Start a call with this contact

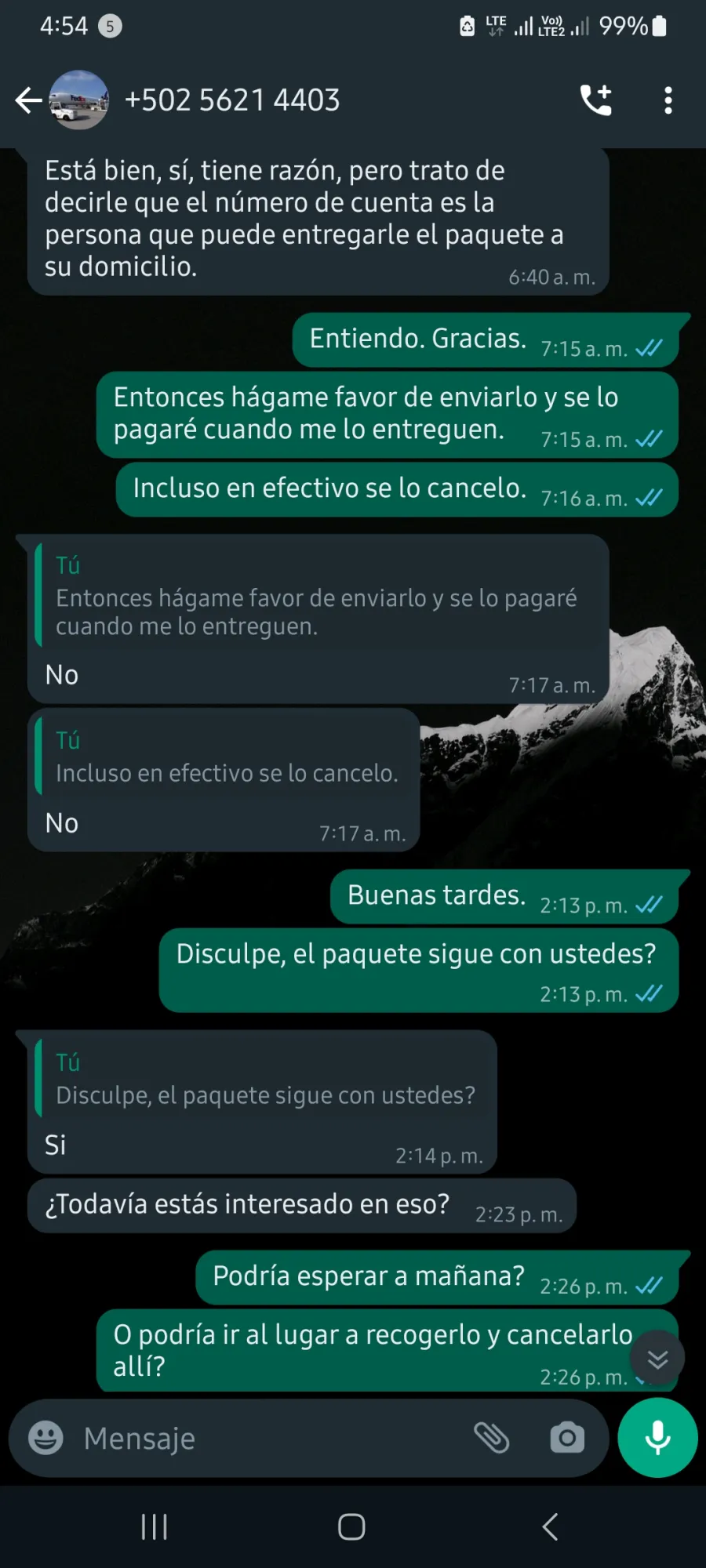595,100
